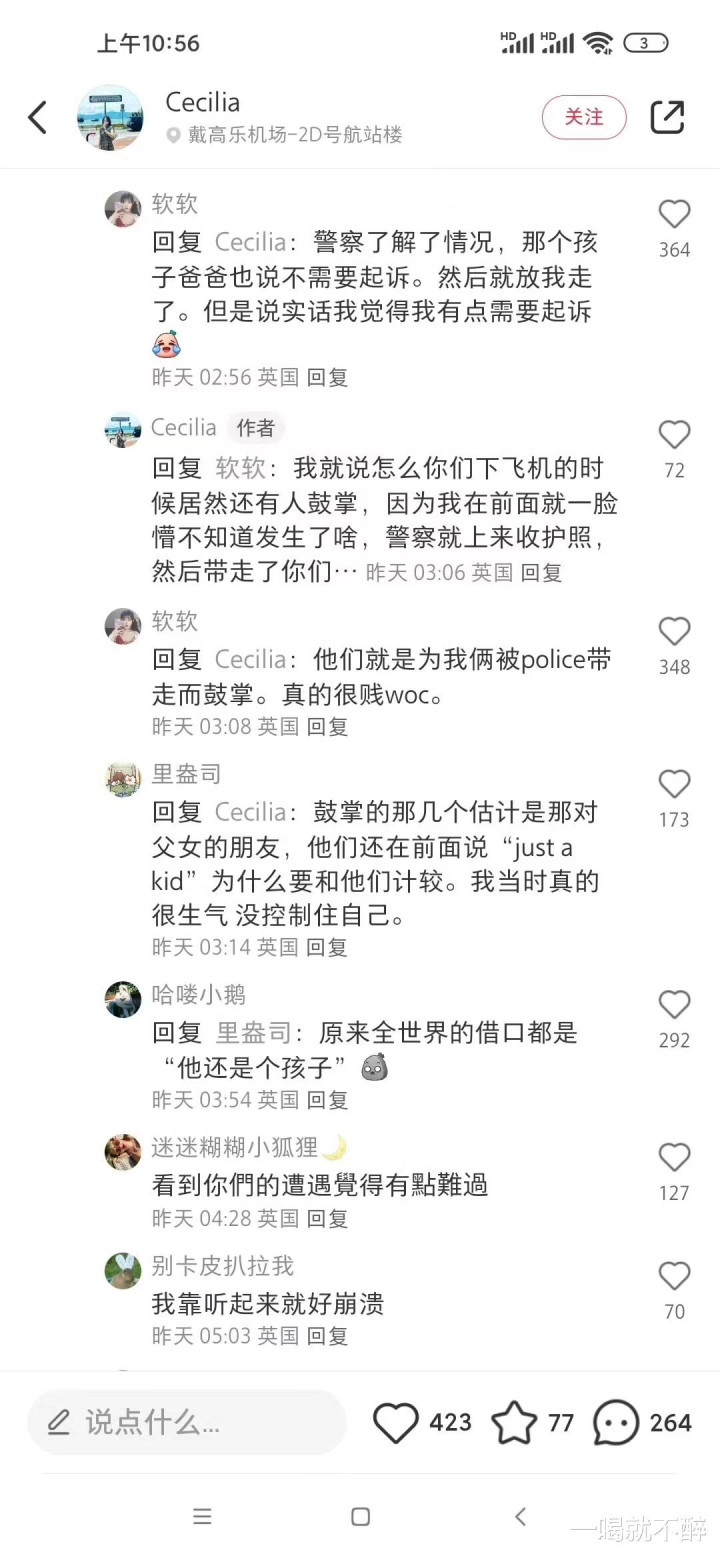Like 里盎司's comment
This screenshot has width=720, height=1560.
tap(675, 784)
